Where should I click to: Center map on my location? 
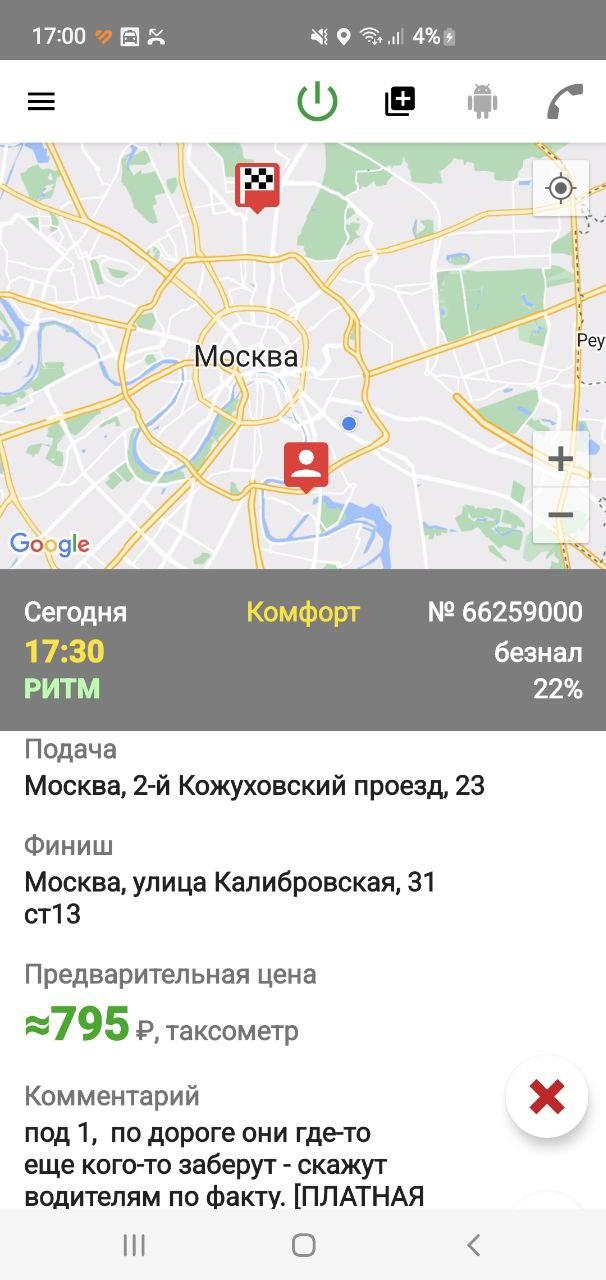pyautogui.click(x=560, y=188)
